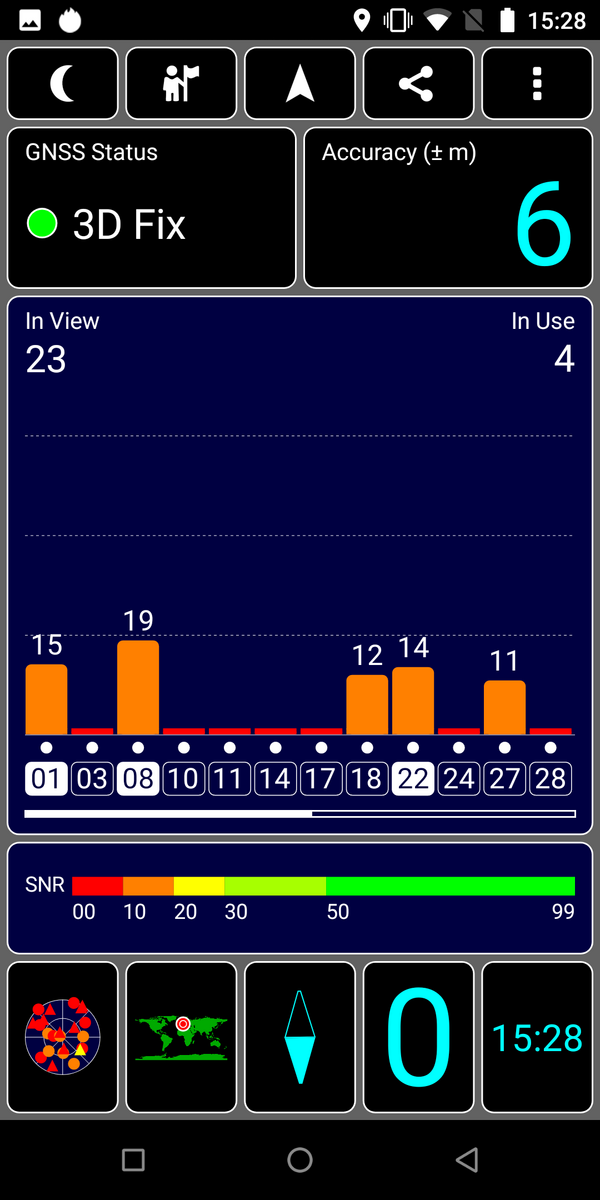Open the world map tile
Image resolution: width=600 pixels, height=1200 pixels.
tap(181, 1037)
